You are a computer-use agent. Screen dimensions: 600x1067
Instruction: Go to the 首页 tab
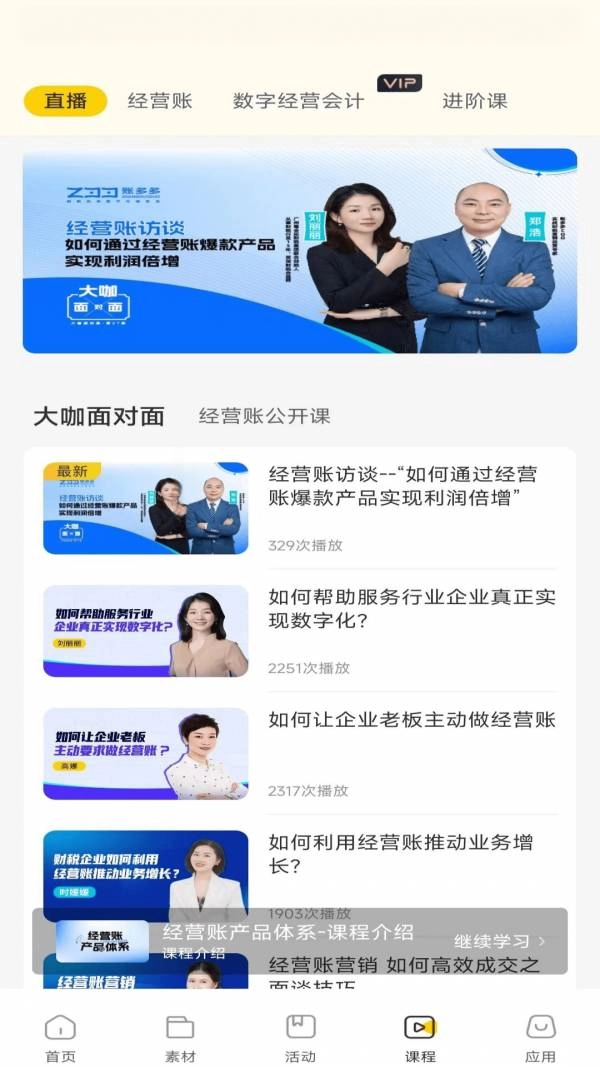click(x=60, y=1037)
